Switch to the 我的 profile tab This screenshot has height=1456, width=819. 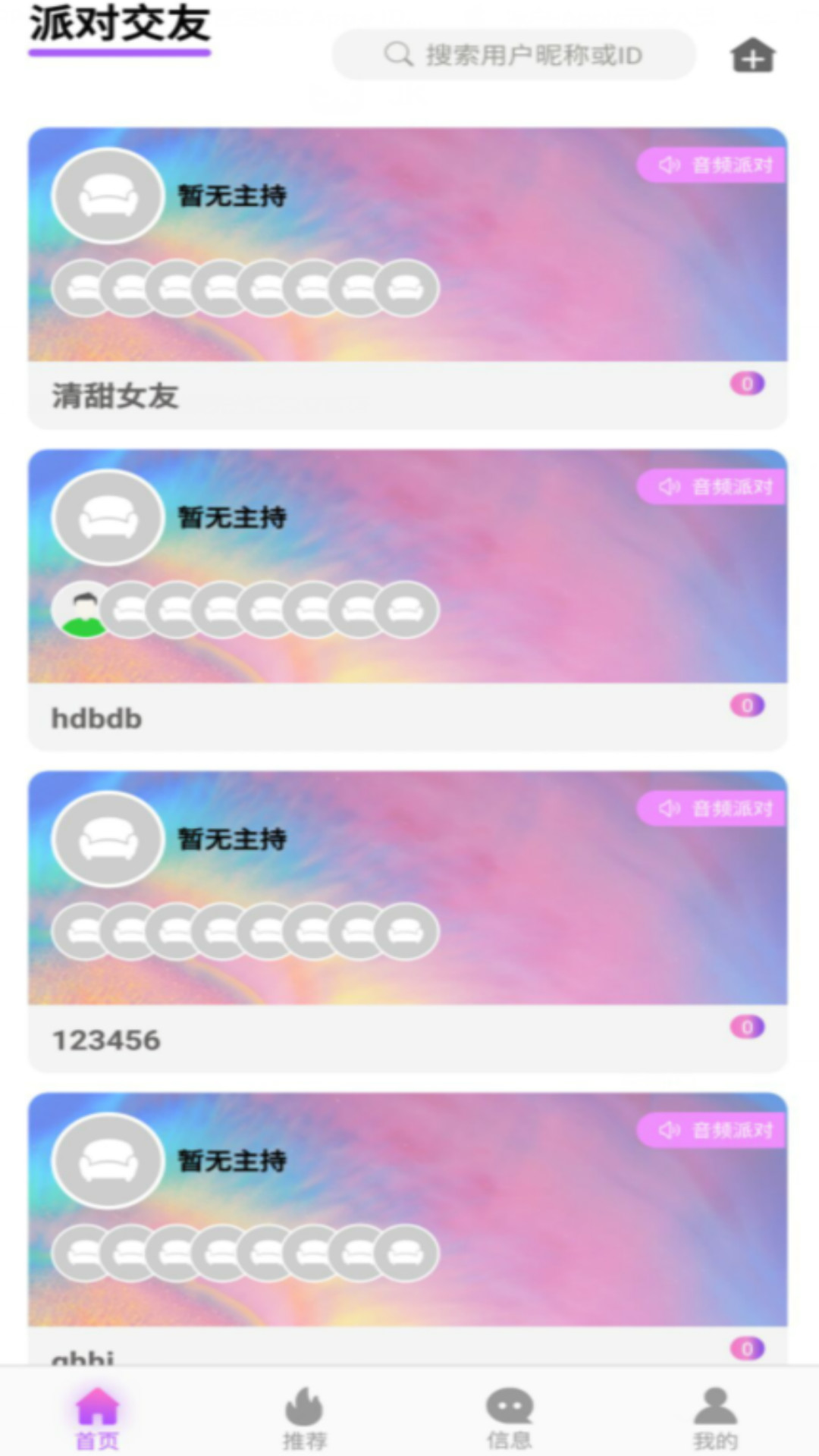pyautogui.click(x=715, y=1417)
